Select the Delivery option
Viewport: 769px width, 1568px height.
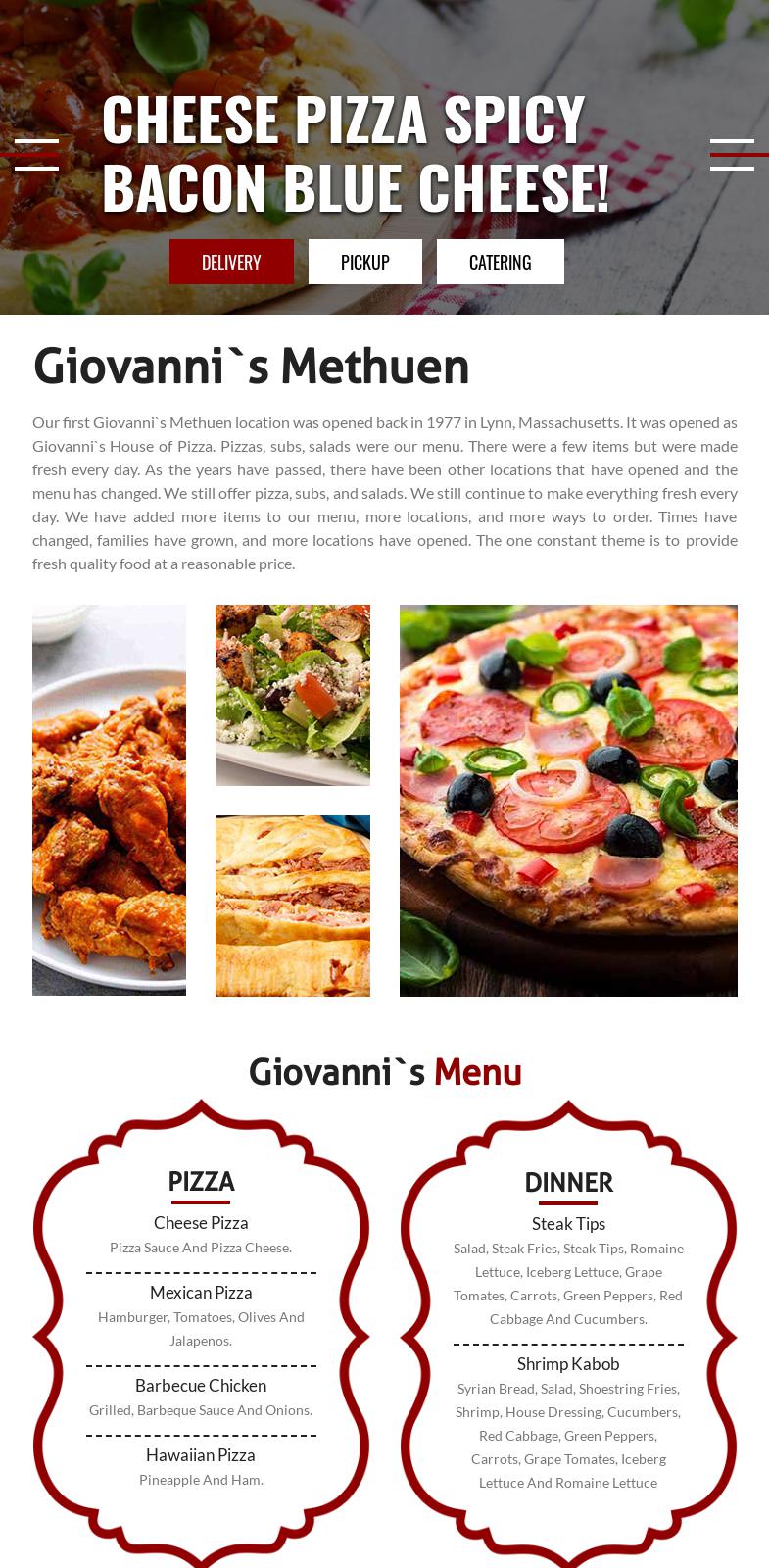coord(231,262)
